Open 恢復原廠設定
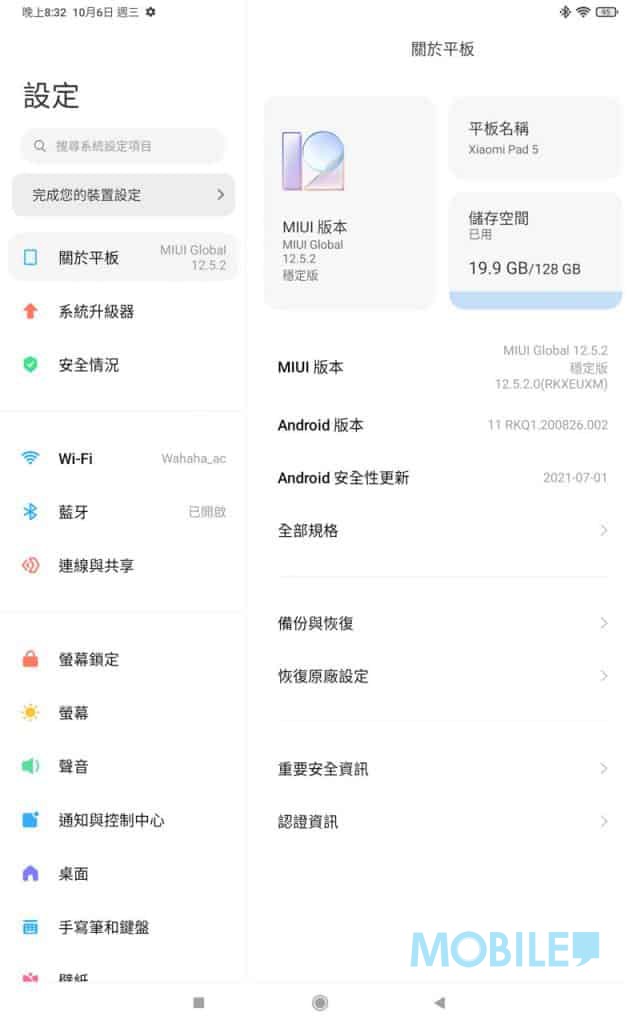The width and height of the screenshot is (640, 1024). (x=443, y=677)
